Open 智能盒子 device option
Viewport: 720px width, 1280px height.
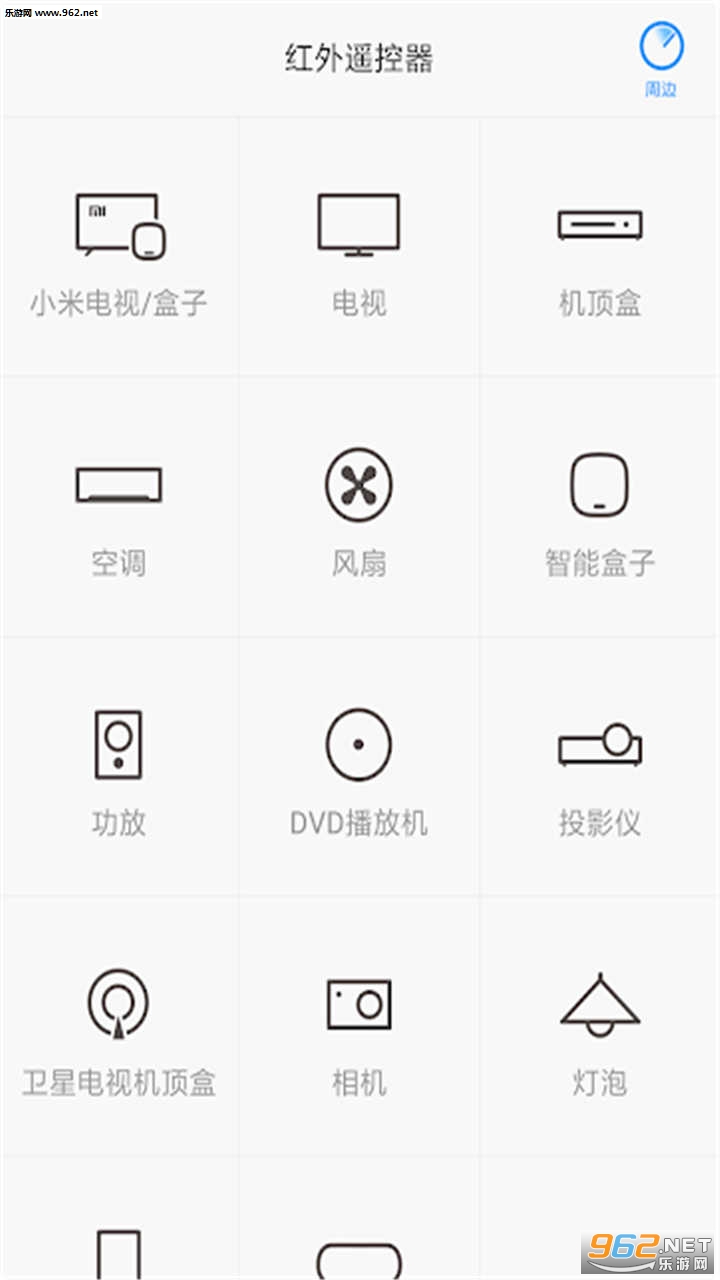[x=599, y=508]
